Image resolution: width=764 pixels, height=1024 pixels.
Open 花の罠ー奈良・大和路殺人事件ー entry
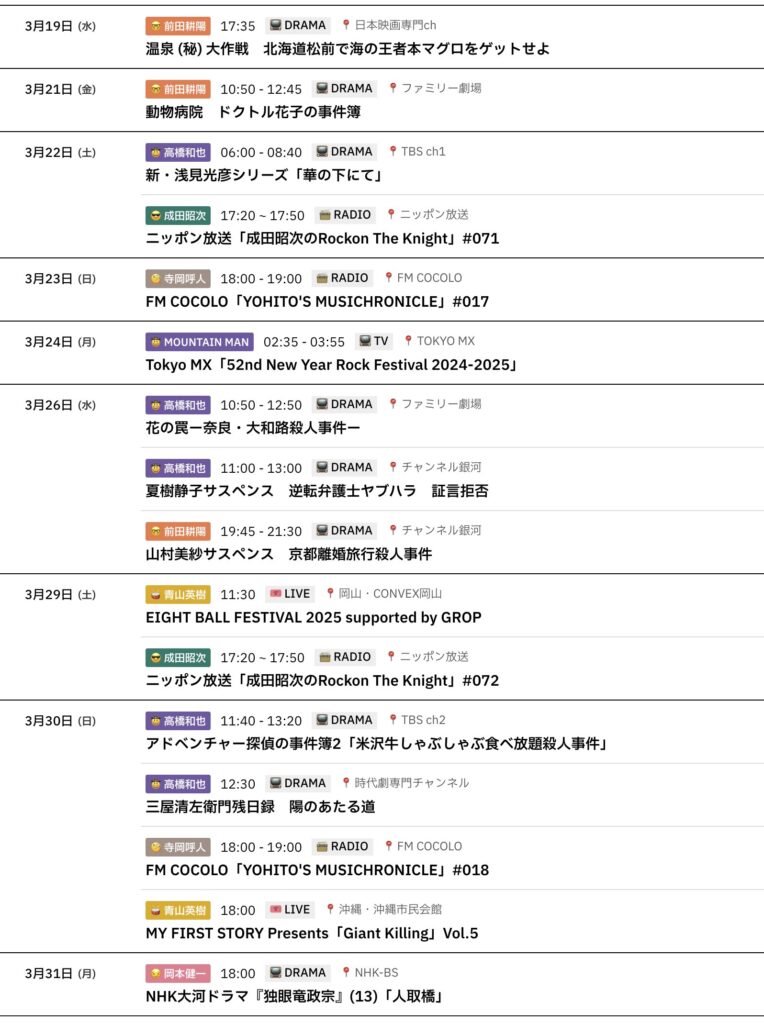coord(253,428)
